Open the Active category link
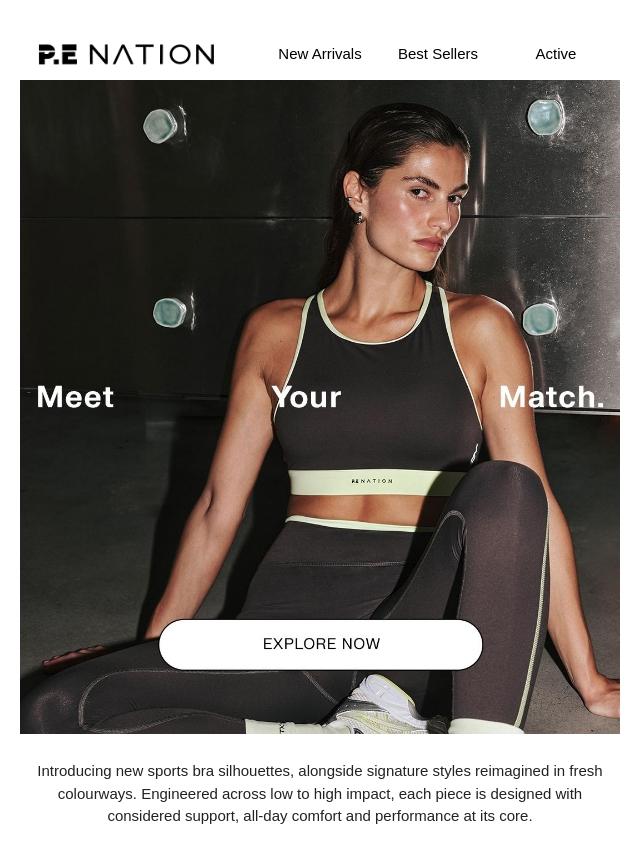The height and width of the screenshot is (854, 640). point(555,54)
